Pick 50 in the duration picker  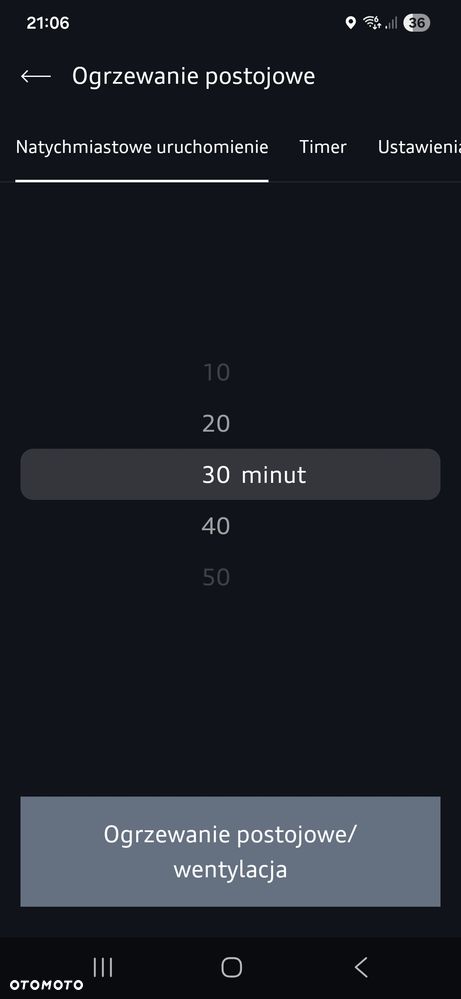[216, 577]
